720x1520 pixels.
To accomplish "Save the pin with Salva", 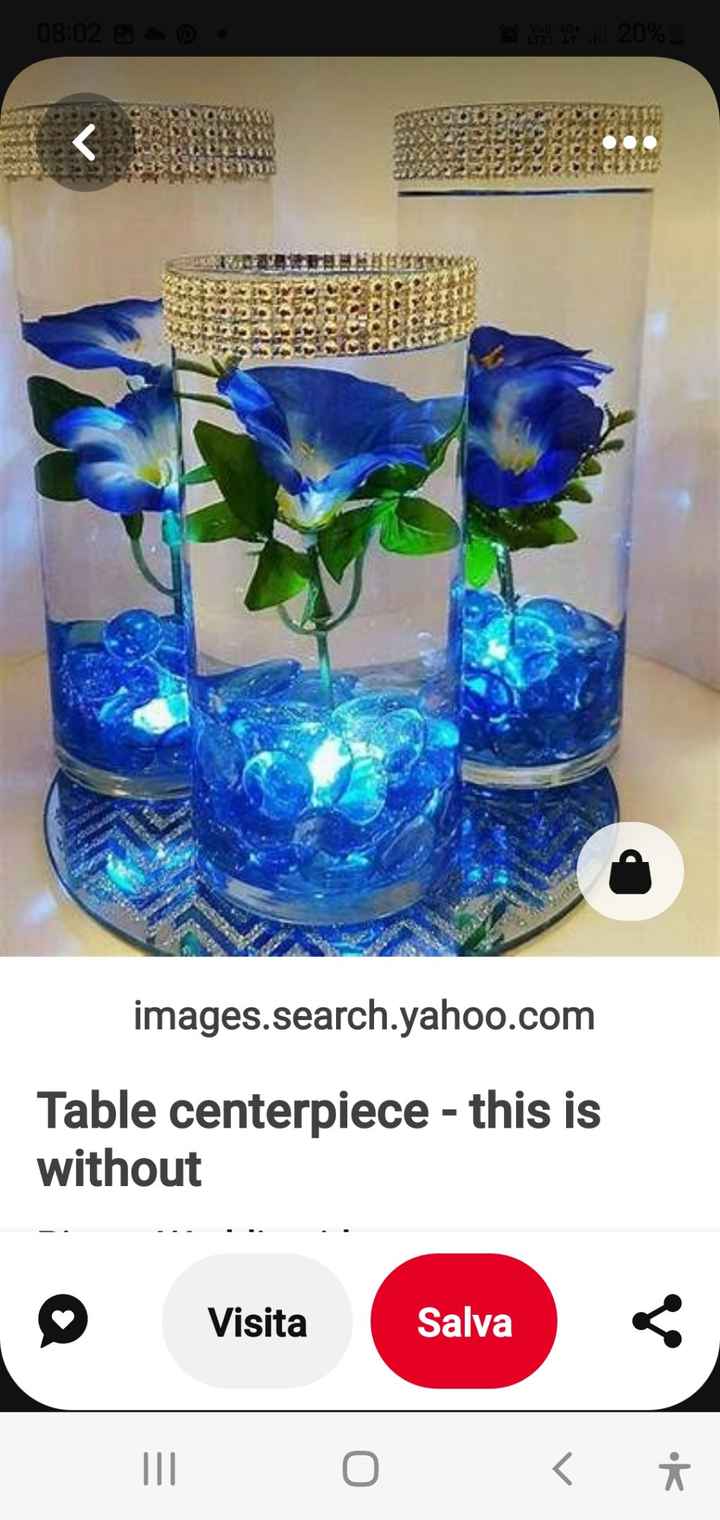I will [464, 1321].
